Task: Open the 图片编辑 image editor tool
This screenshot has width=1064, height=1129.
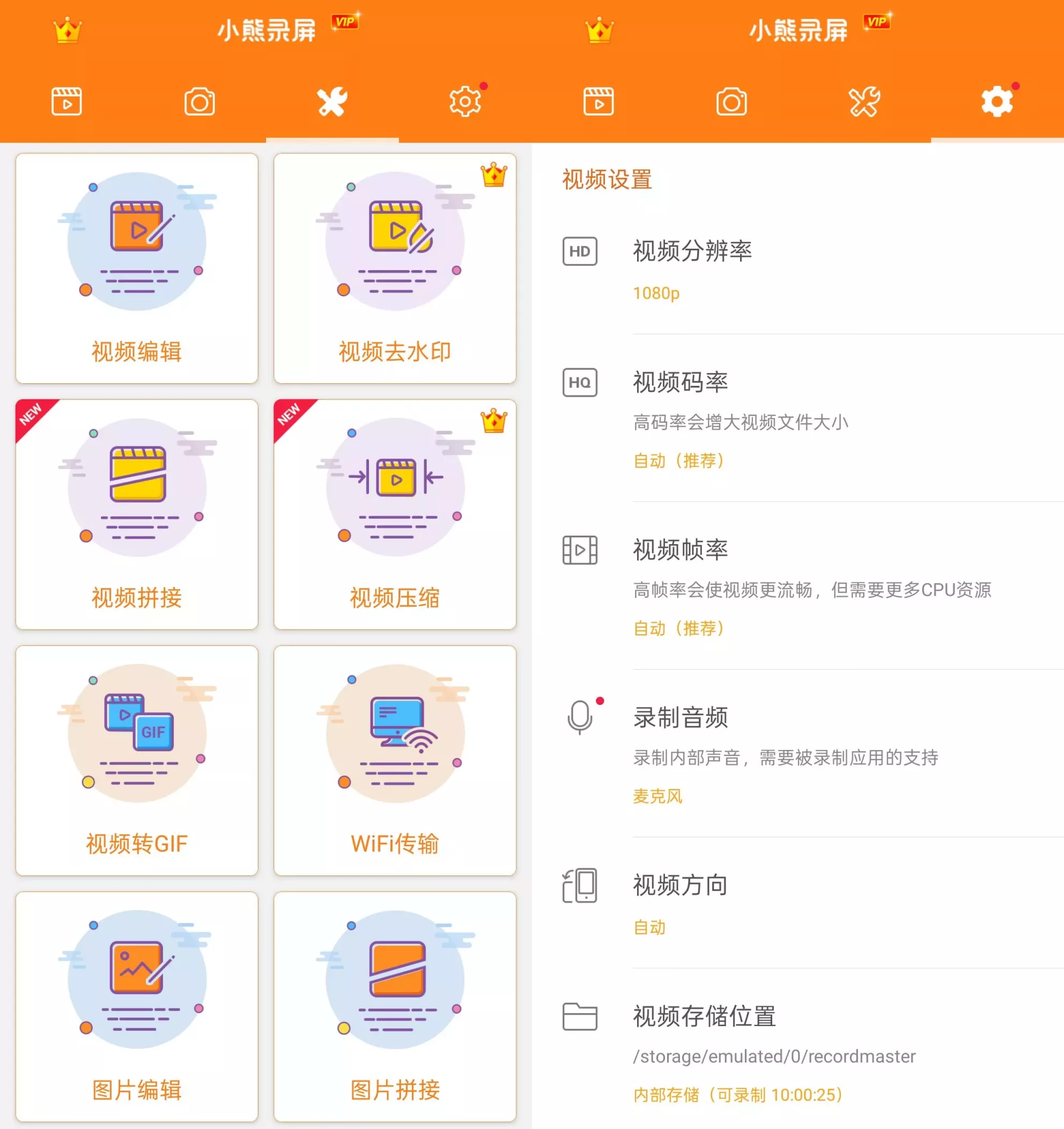Action: 136,1005
